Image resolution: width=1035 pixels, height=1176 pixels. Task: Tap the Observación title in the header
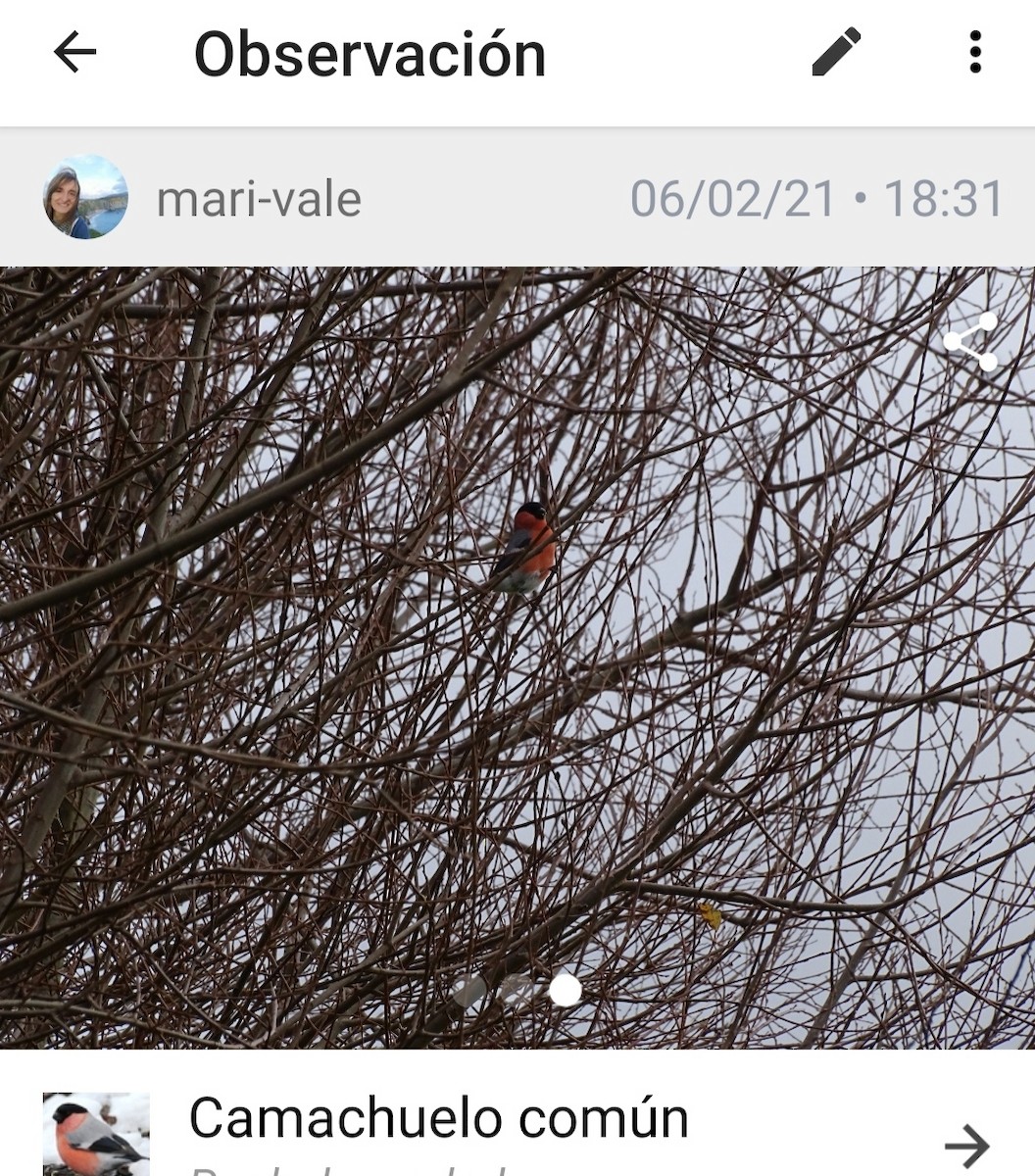pos(370,56)
